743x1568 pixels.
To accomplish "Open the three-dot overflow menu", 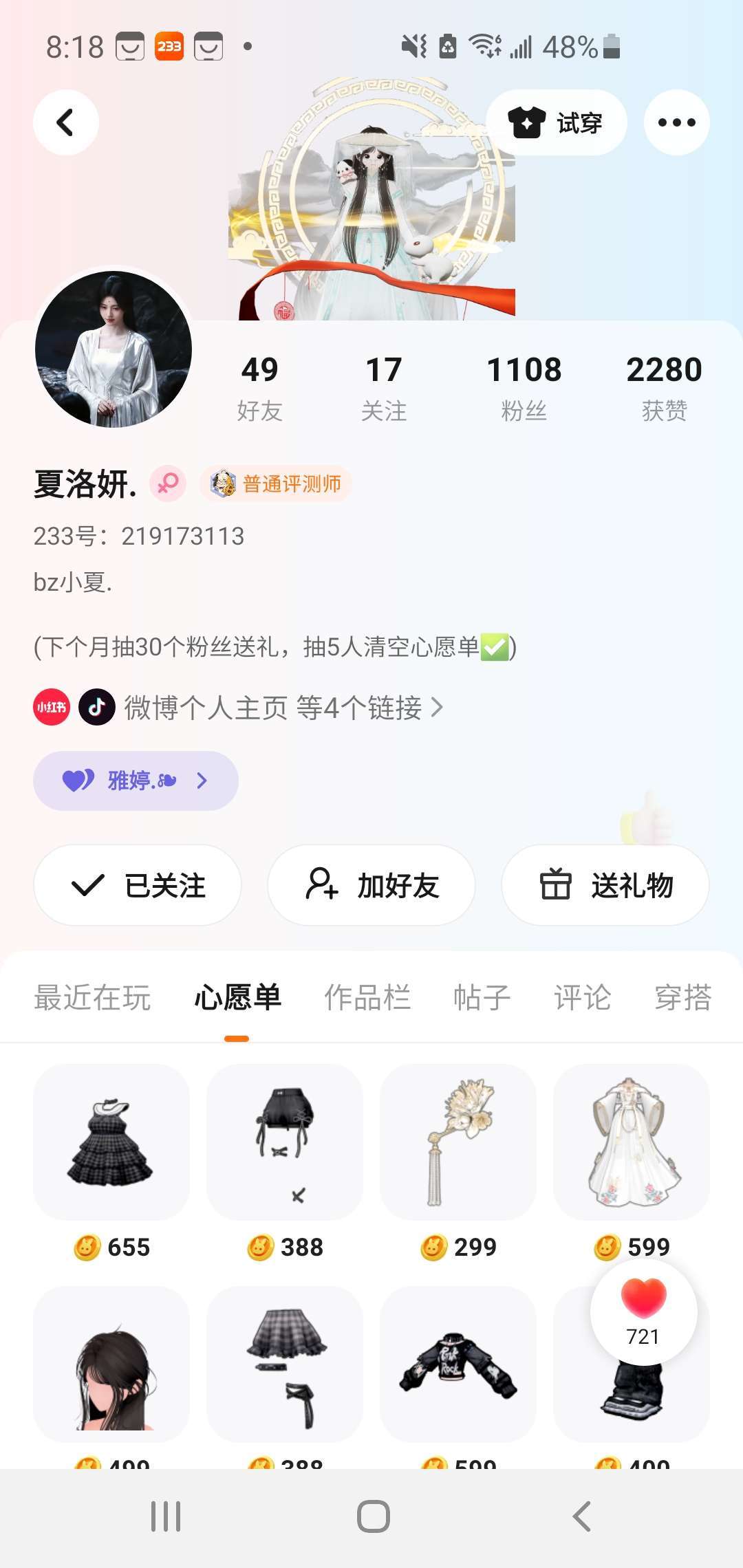I will (x=676, y=123).
